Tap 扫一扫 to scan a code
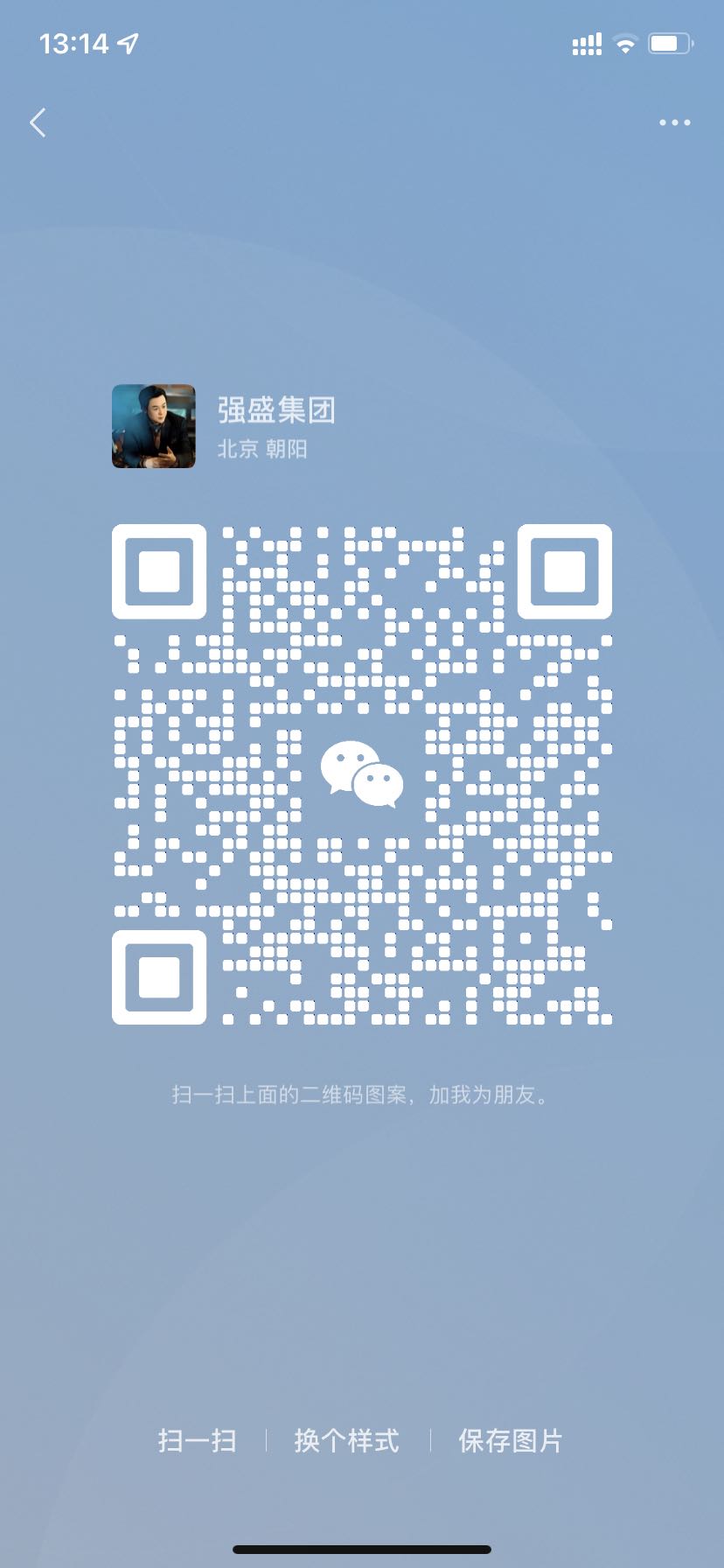The width and height of the screenshot is (724, 1568). tap(197, 1440)
